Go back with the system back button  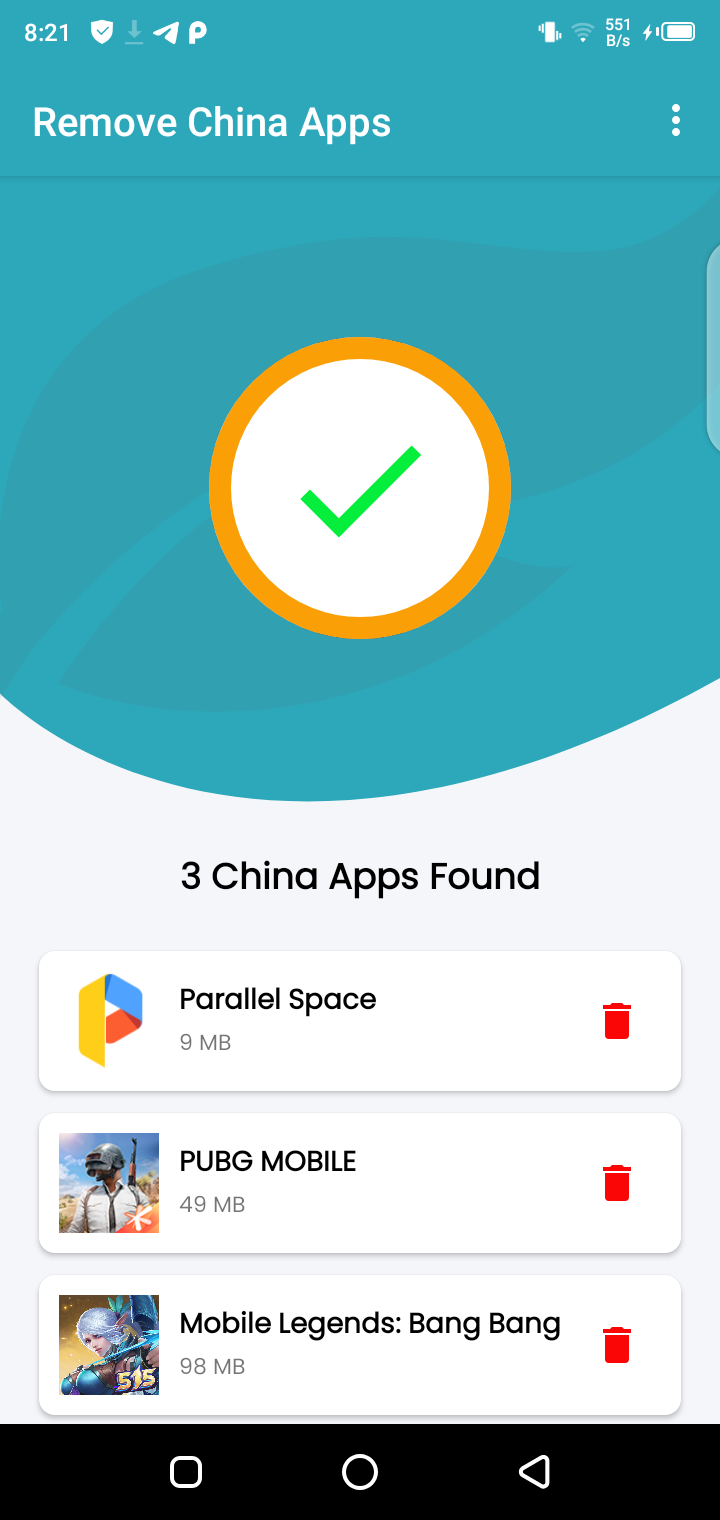pyautogui.click(x=534, y=1472)
